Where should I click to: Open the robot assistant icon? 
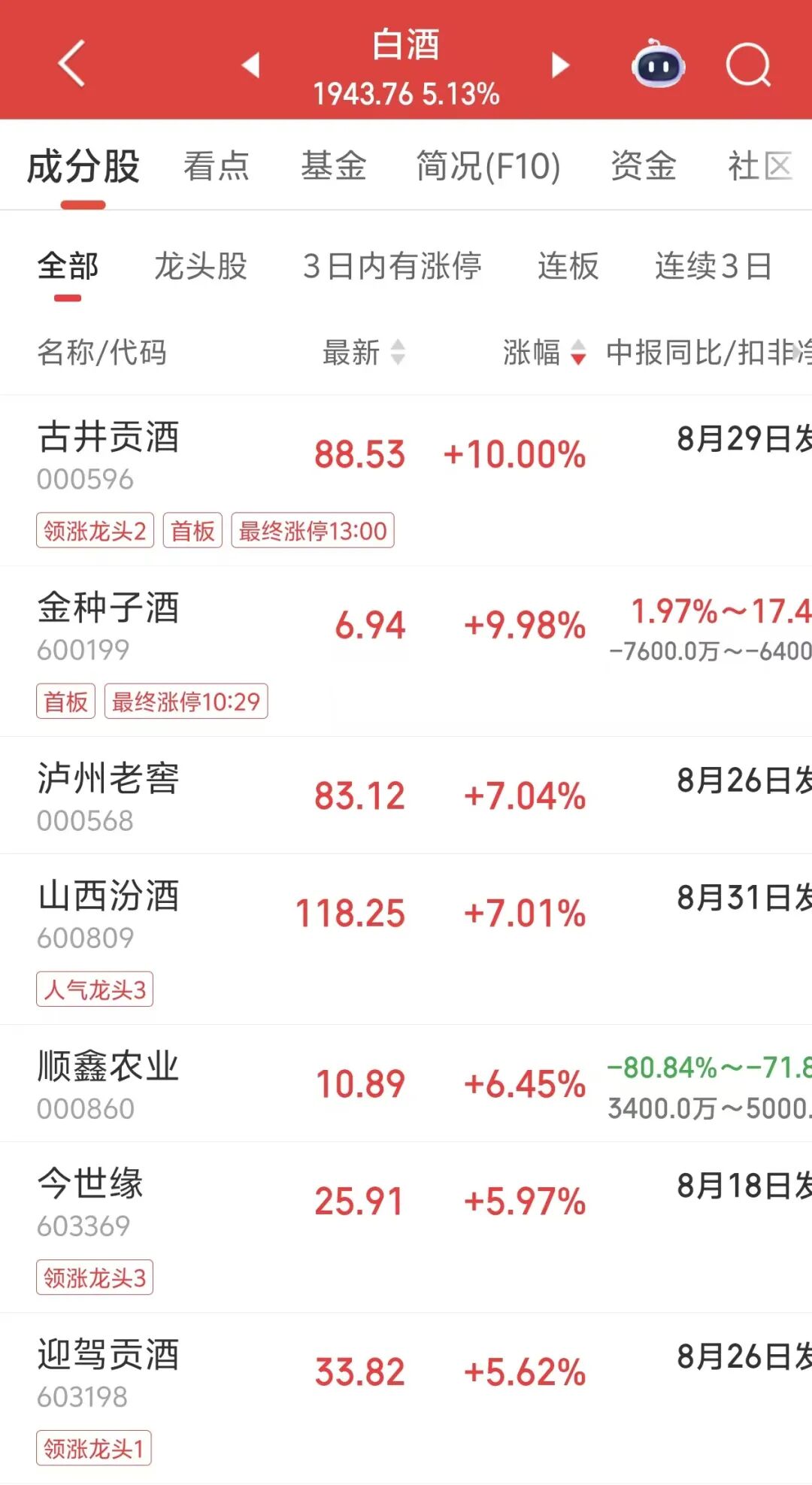click(658, 65)
